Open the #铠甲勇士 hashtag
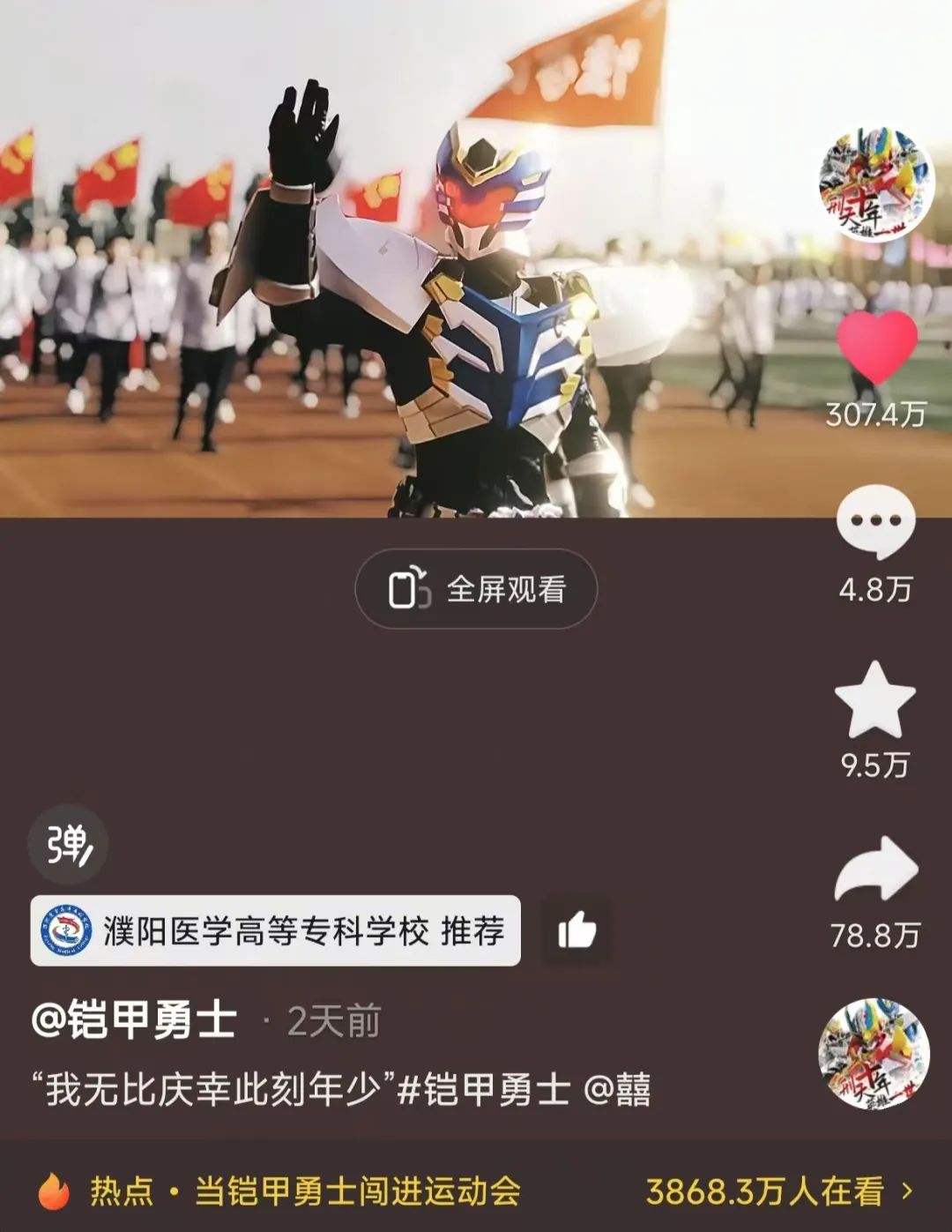Screen dimensions: 952x1232 coord(484,1090)
